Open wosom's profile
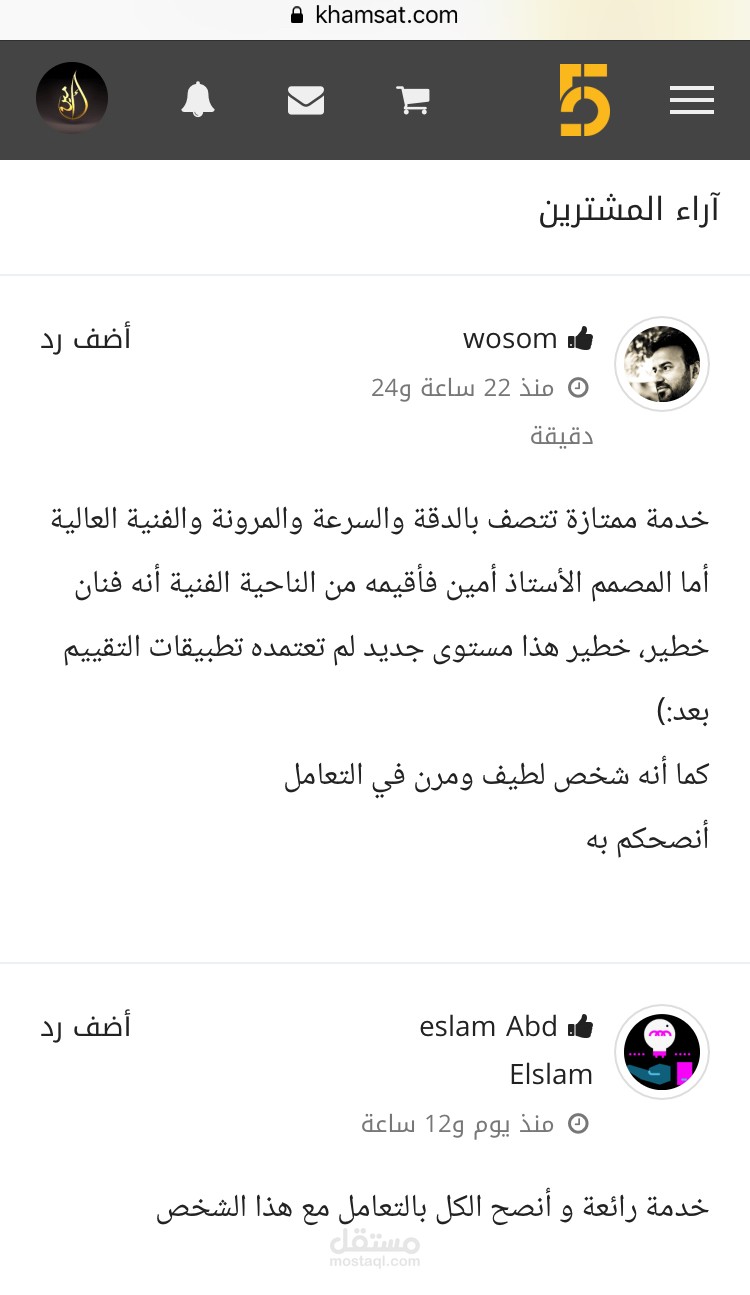Screen dimensions: 750x1295 click(510, 339)
